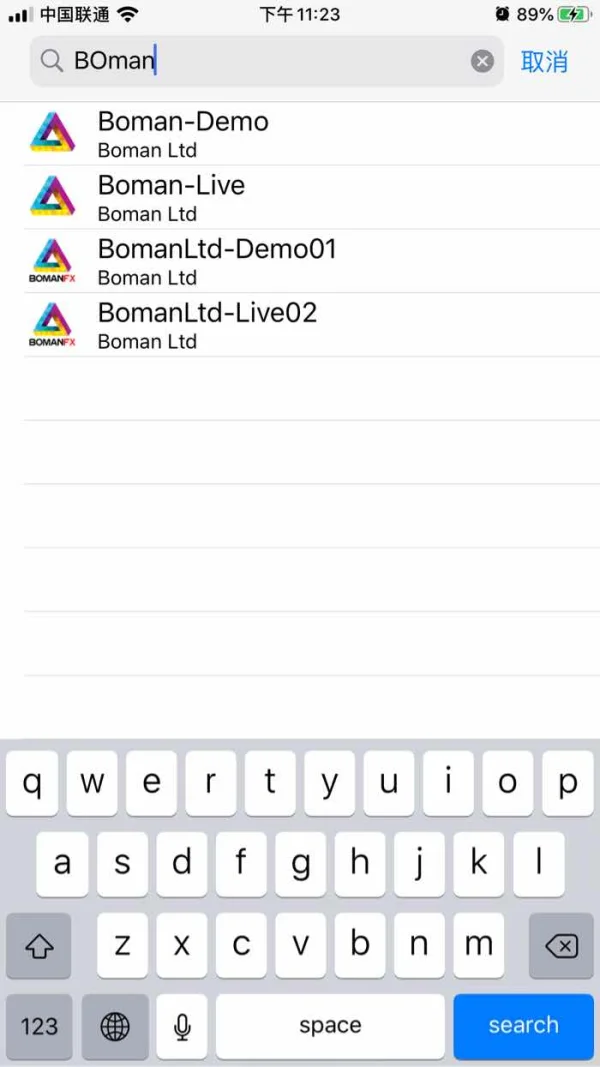Focus the BOman search field
600x1067 pixels.
[x=267, y=61]
